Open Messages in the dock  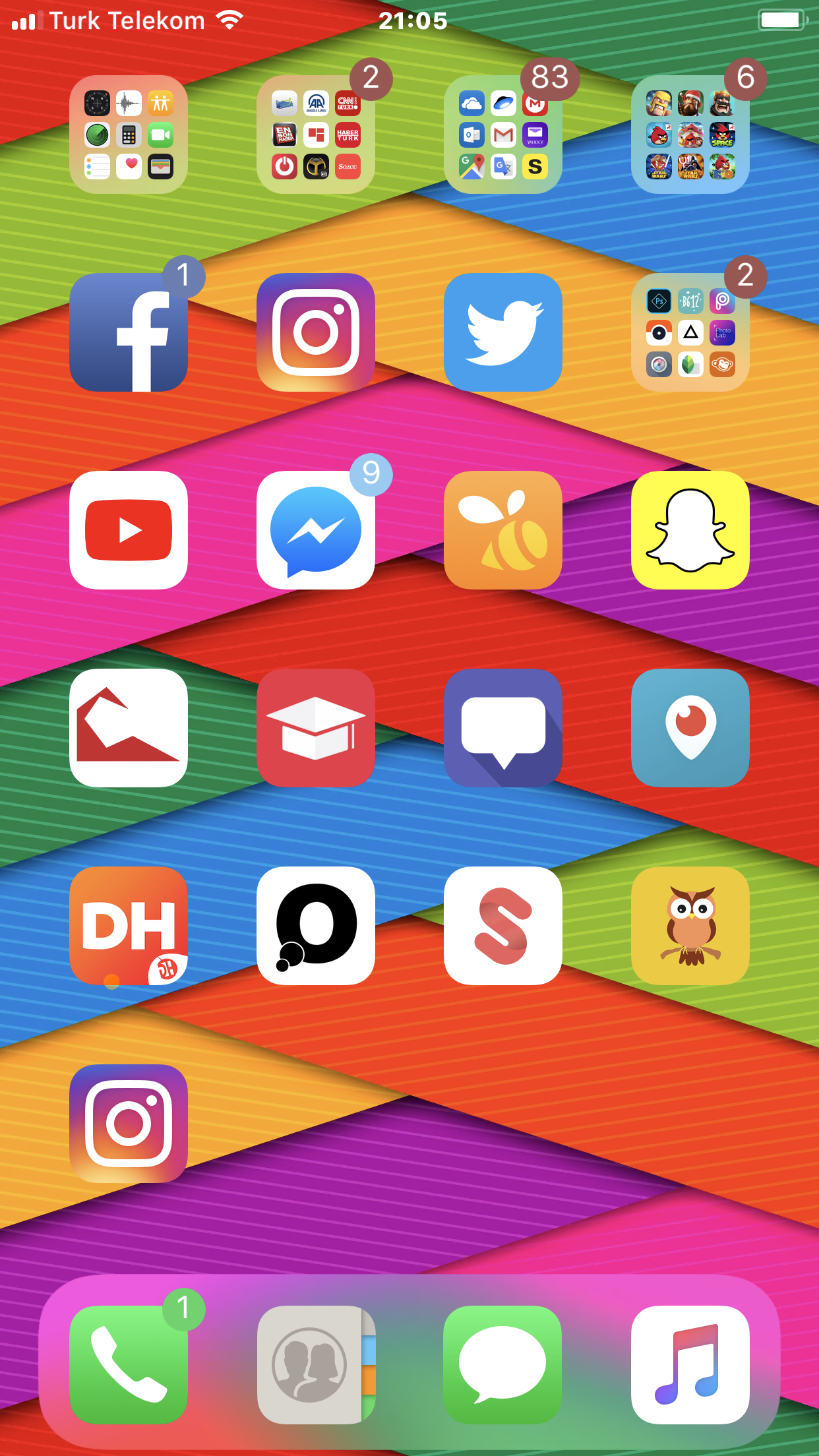(503, 1365)
